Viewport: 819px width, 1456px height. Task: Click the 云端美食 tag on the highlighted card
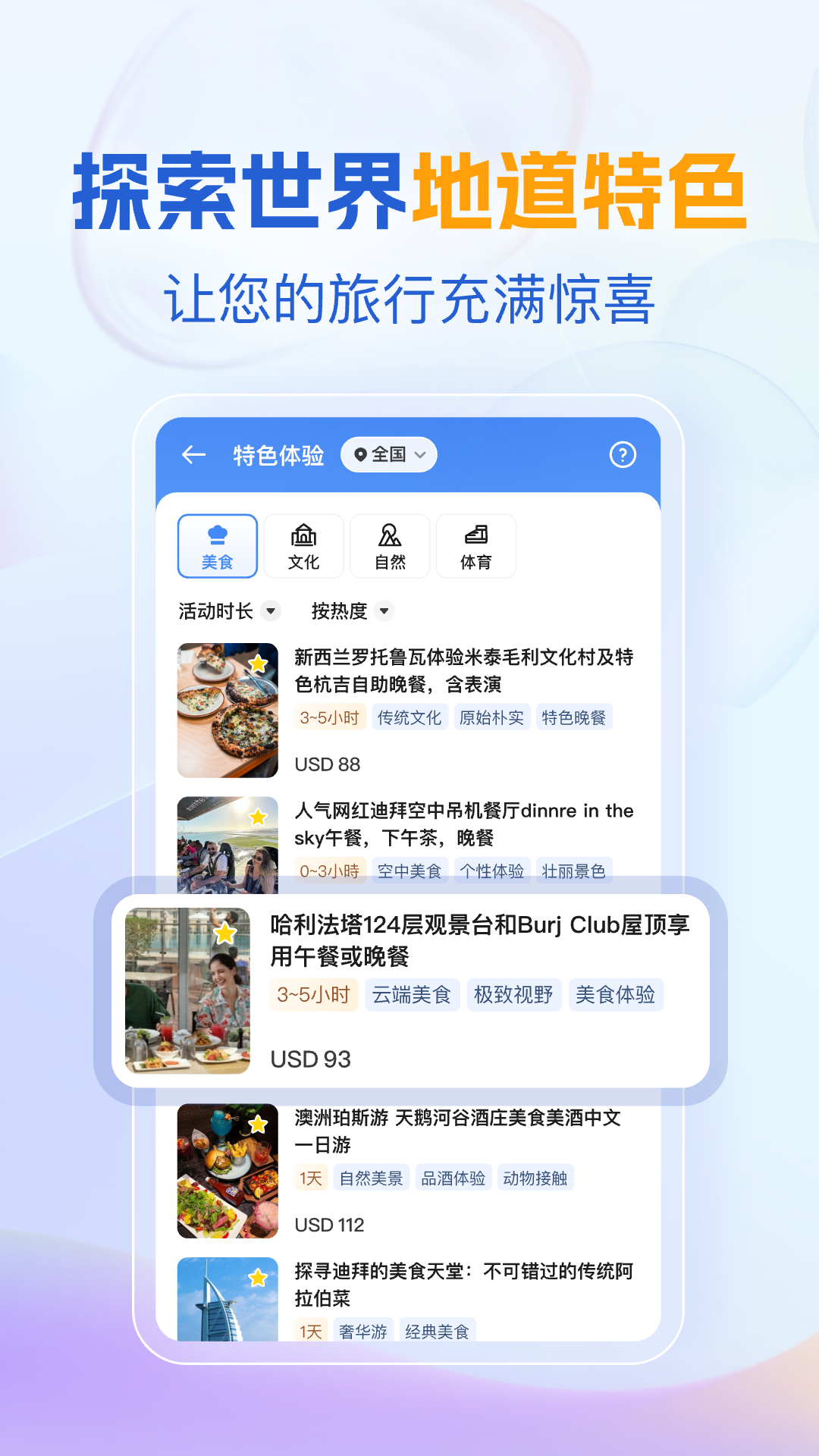click(413, 994)
